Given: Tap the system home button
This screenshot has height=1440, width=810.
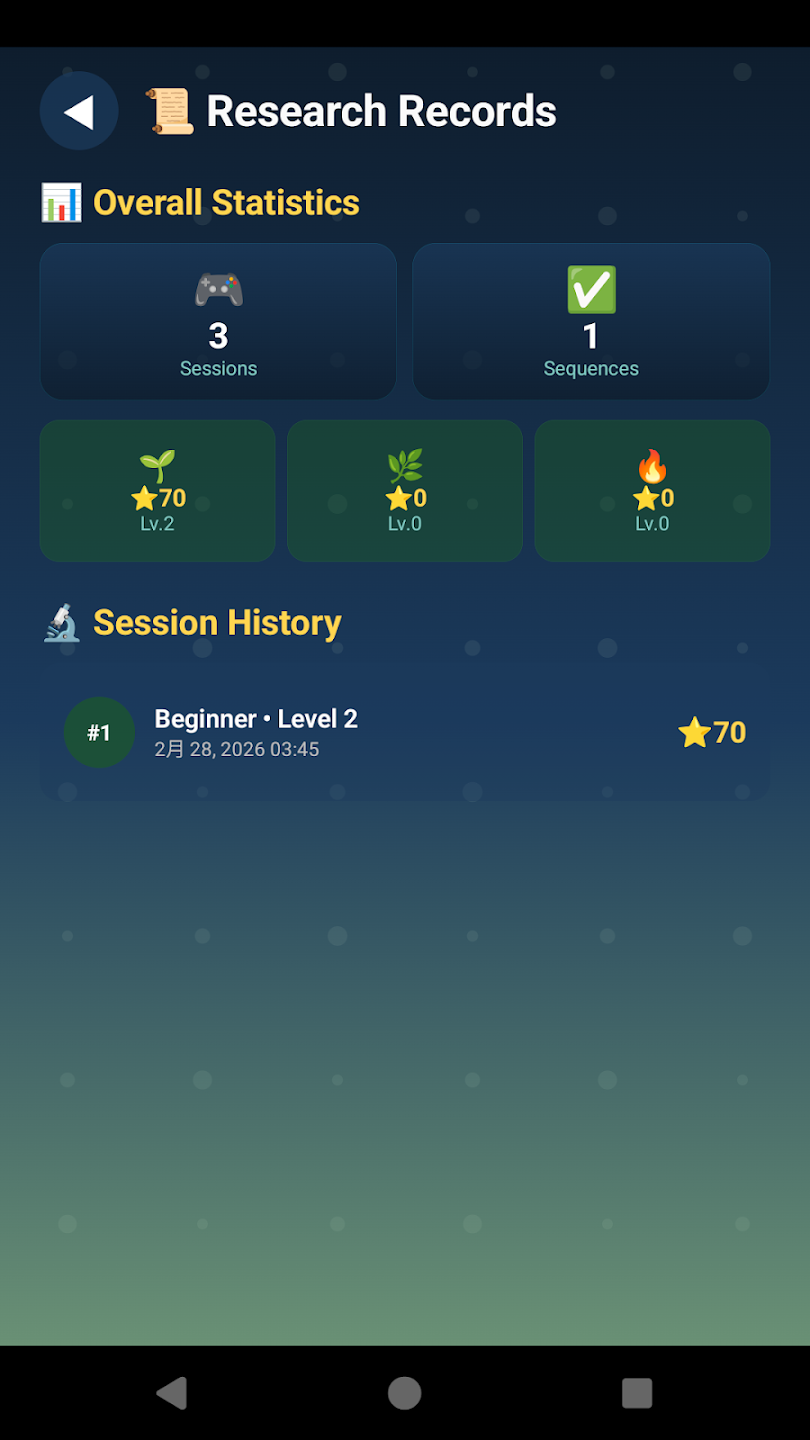Looking at the screenshot, I should pyautogui.click(x=404, y=1393).
